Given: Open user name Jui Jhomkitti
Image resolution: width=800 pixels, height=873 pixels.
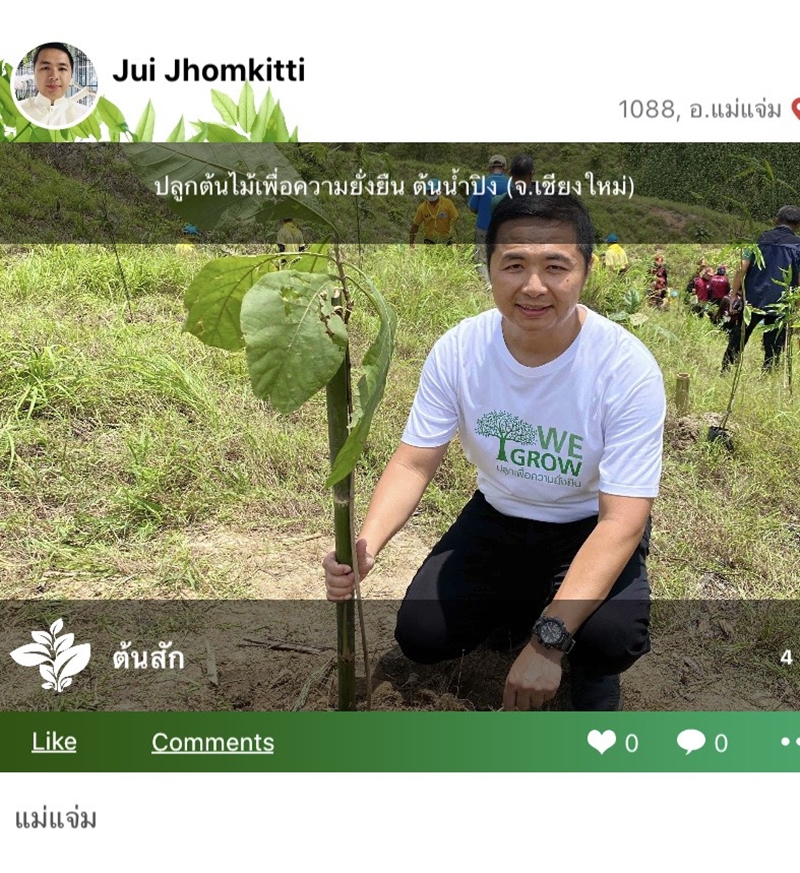Looking at the screenshot, I should [208, 70].
